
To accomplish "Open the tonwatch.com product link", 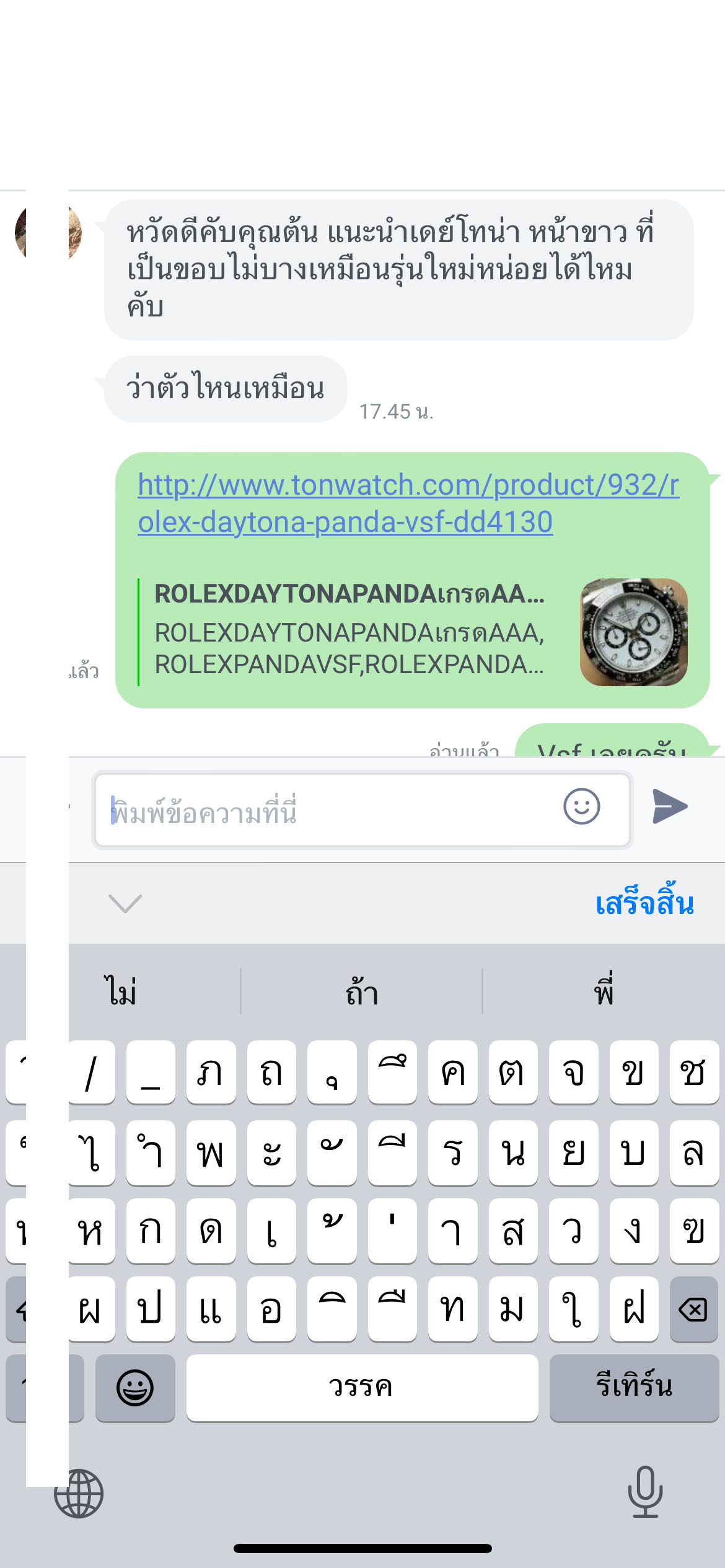I will [x=408, y=503].
